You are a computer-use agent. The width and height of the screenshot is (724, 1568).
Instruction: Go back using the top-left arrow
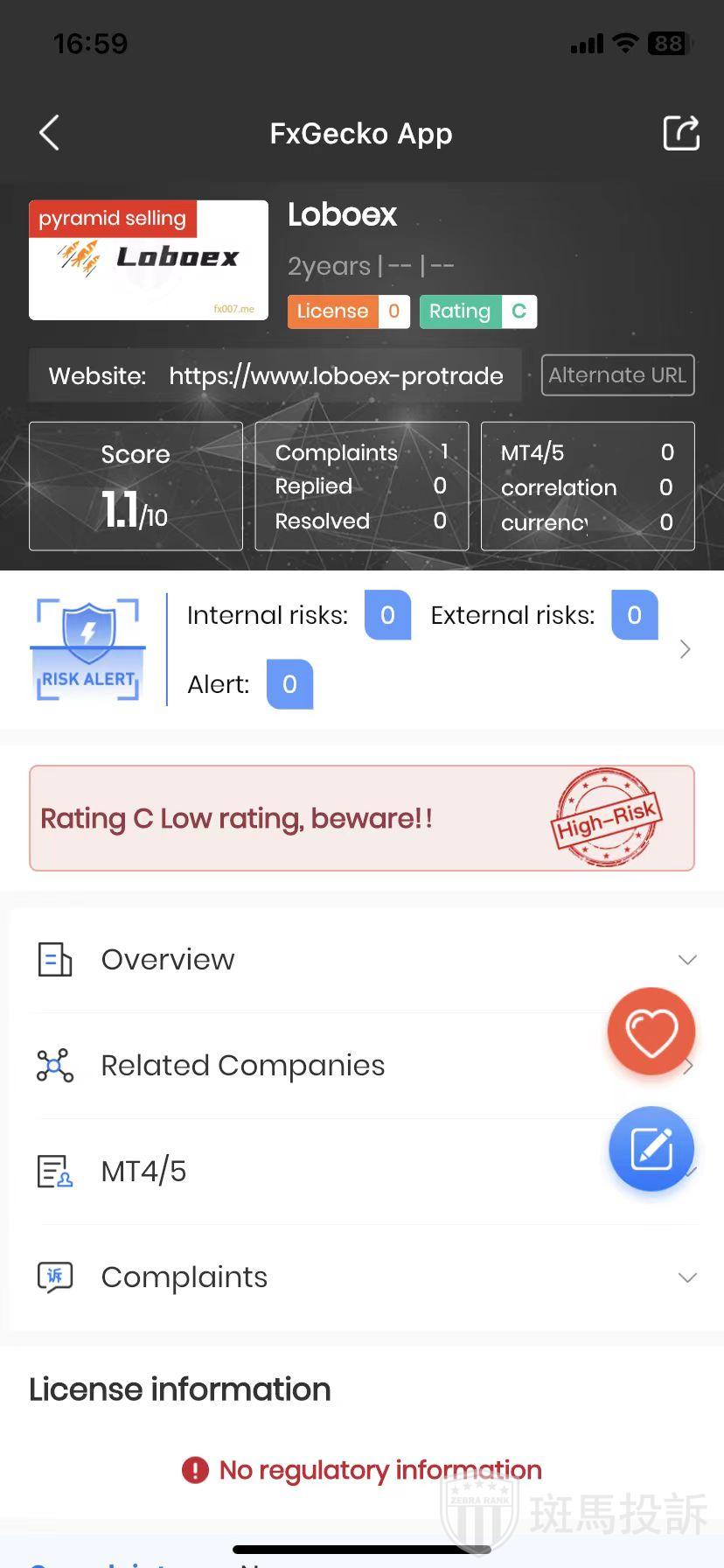(50, 133)
